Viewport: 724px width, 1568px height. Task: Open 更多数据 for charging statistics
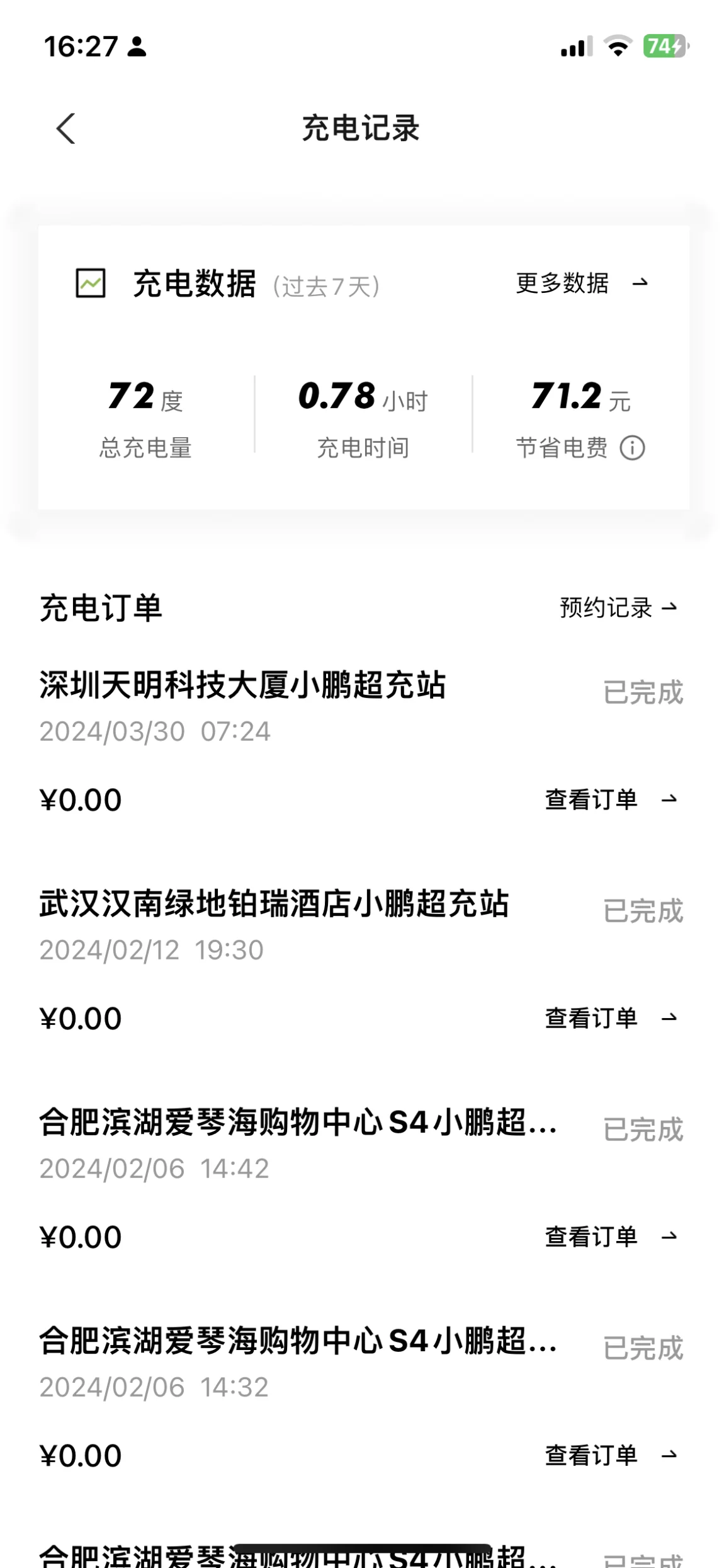pyautogui.click(x=582, y=283)
